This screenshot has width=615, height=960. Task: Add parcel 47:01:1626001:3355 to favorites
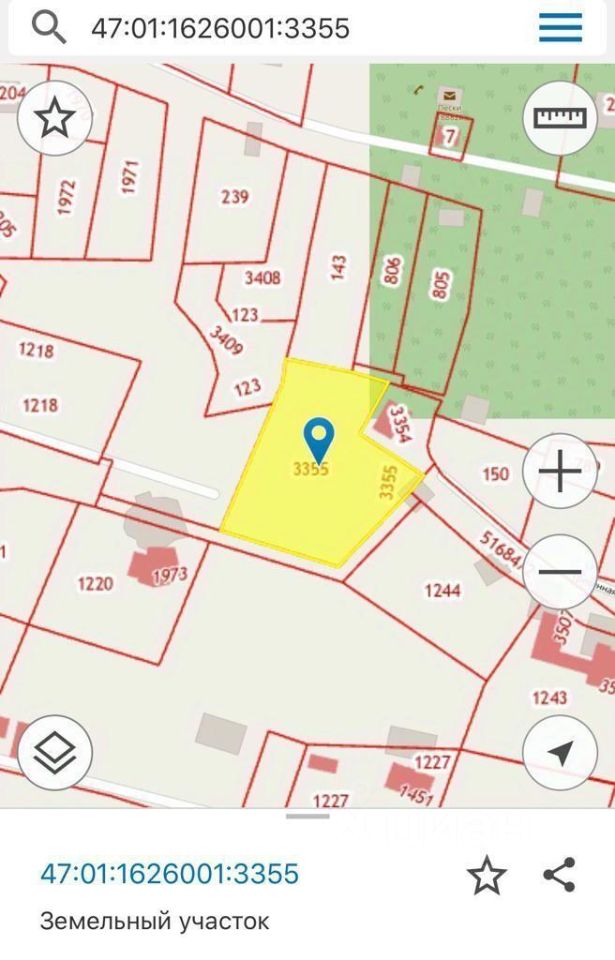[x=486, y=876]
